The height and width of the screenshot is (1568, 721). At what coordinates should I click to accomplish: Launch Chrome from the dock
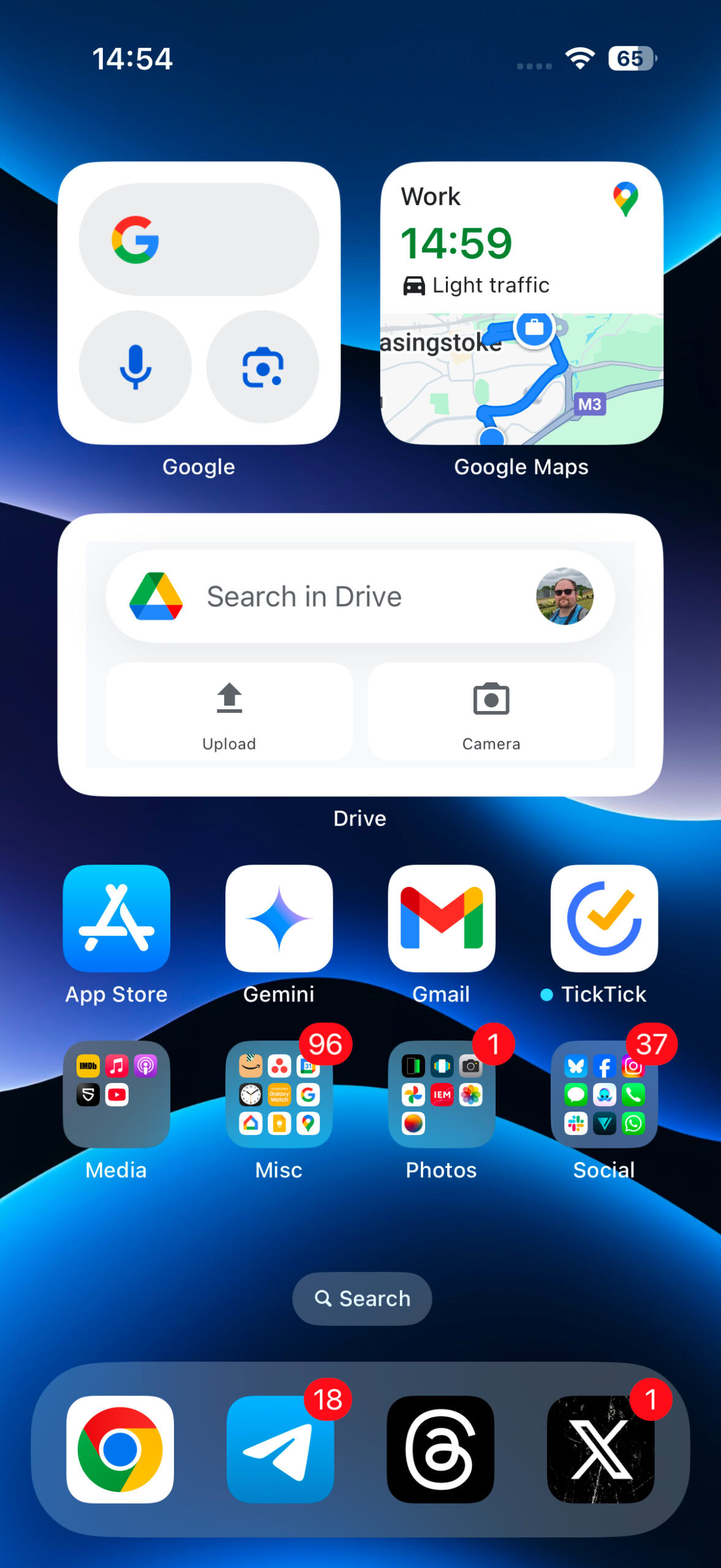pyautogui.click(x=120, y=1449)
